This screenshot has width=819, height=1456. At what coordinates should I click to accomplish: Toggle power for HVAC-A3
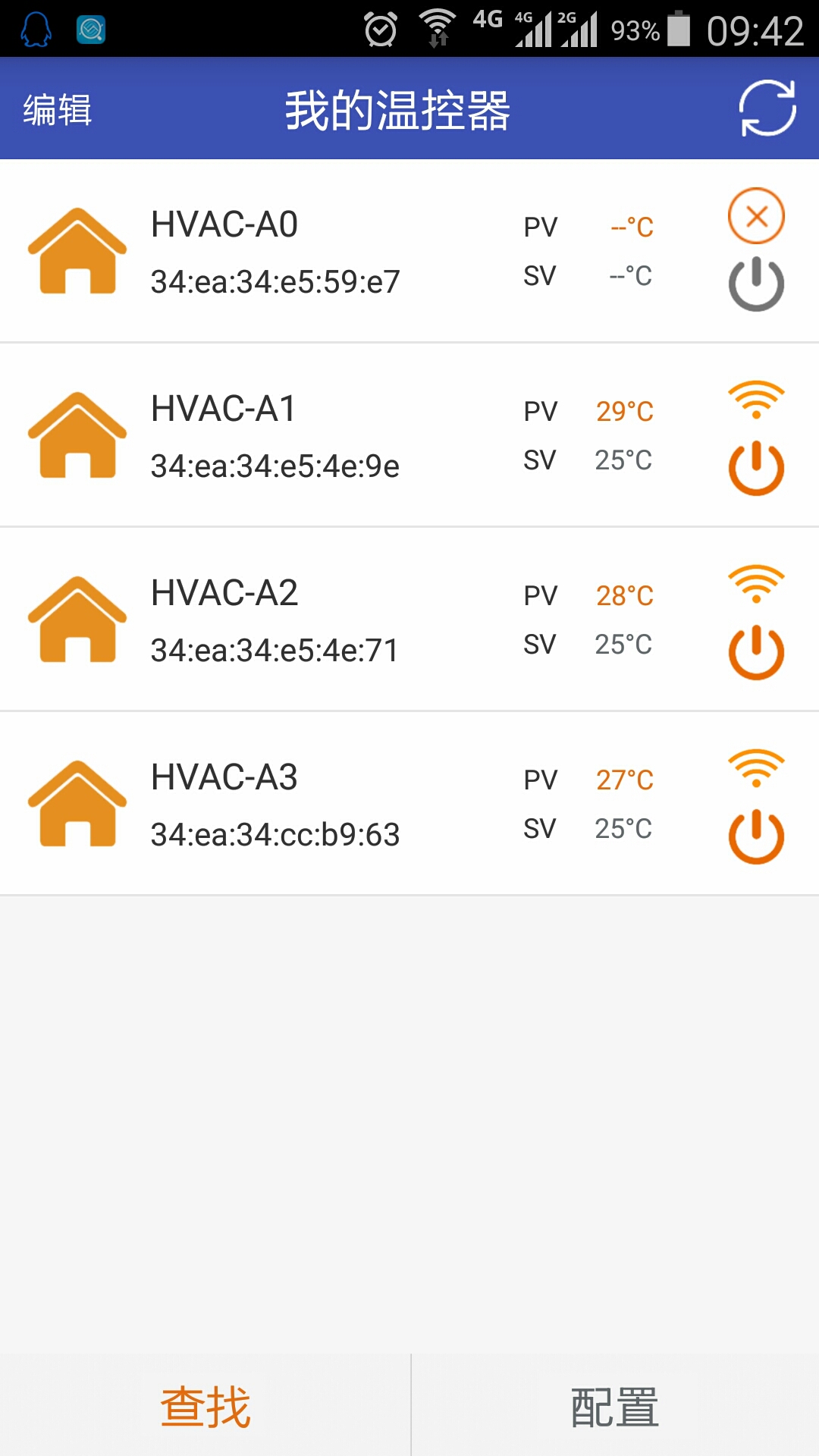point(756,837)
